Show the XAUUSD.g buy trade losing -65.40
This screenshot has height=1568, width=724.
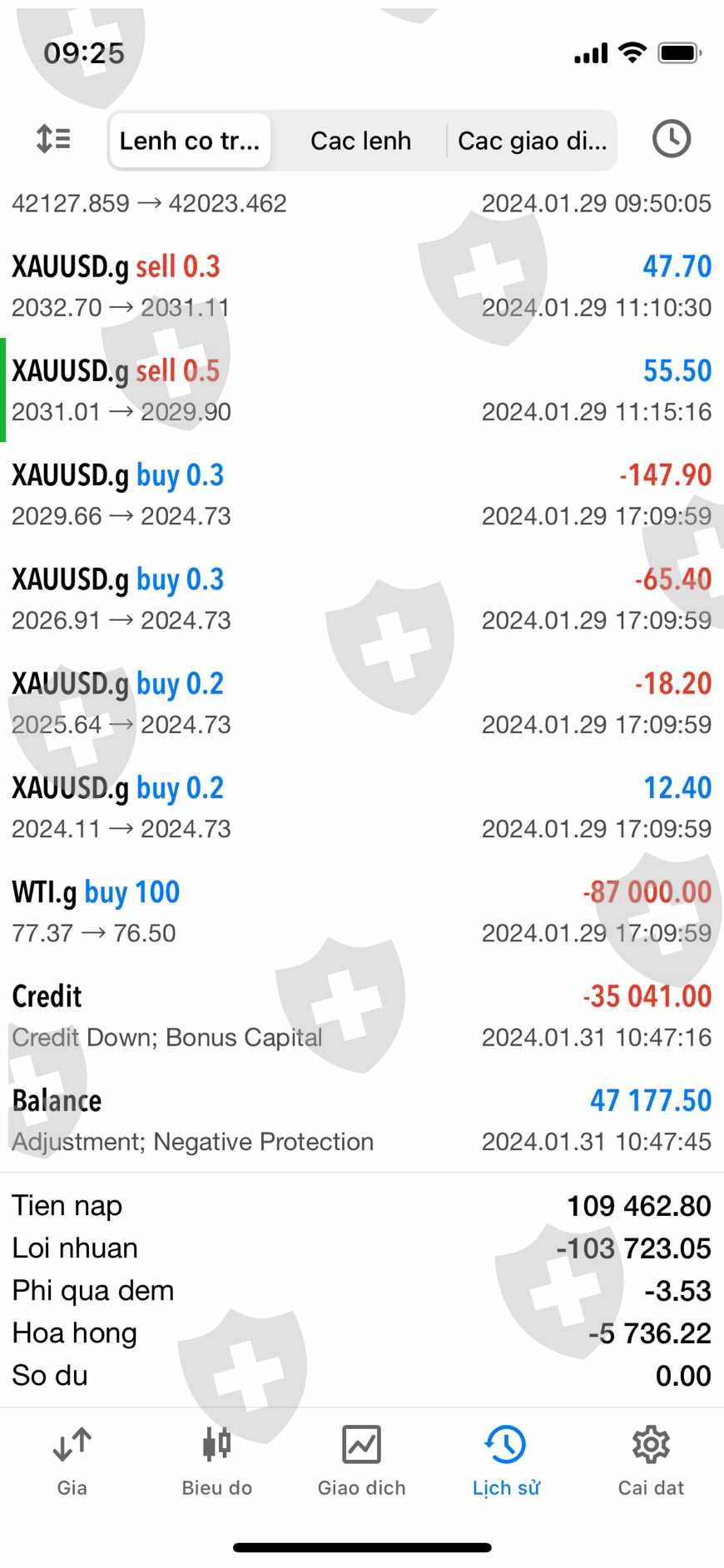361,598
